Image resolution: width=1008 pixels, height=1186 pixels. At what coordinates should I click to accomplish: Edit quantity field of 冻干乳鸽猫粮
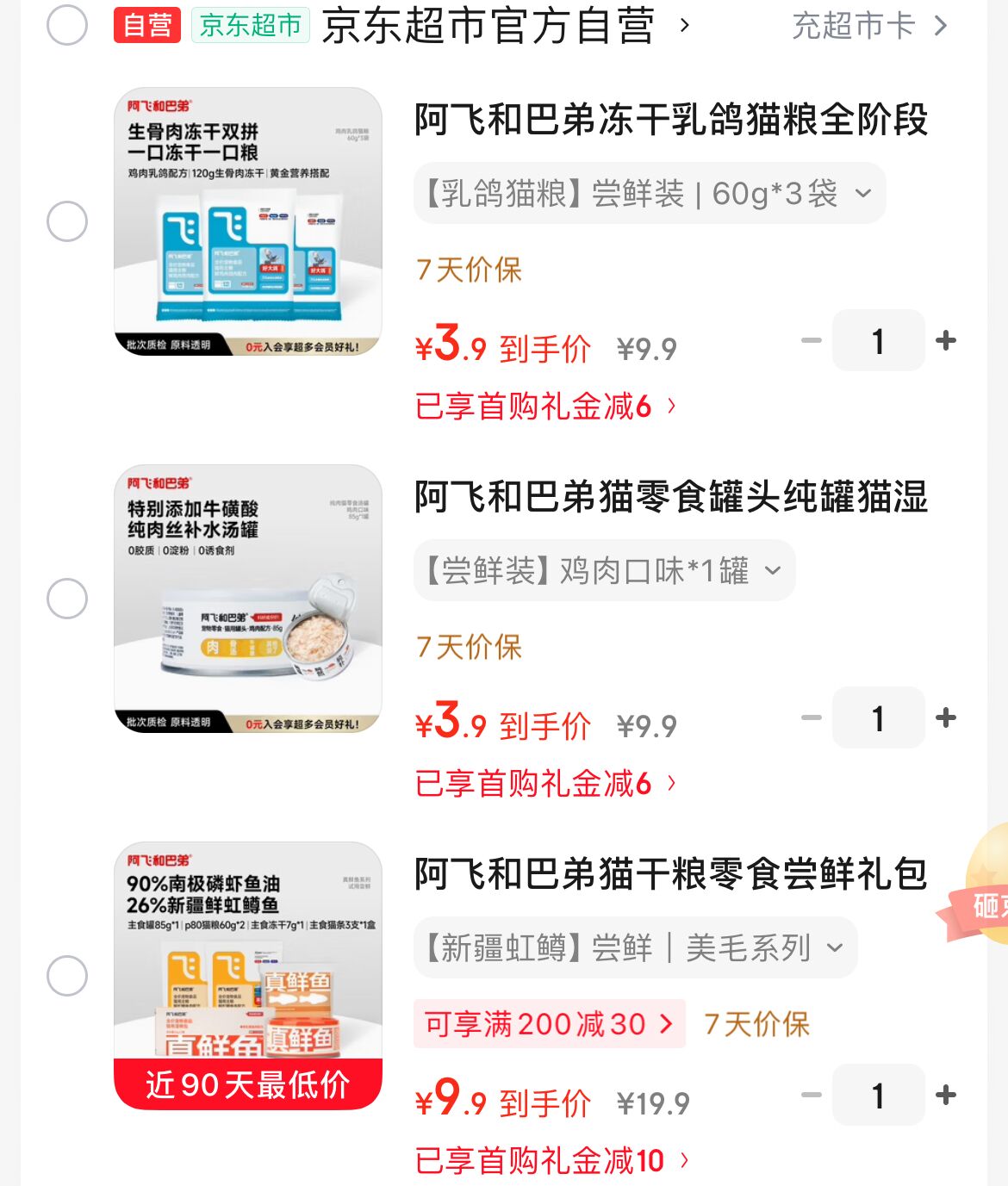878,341
